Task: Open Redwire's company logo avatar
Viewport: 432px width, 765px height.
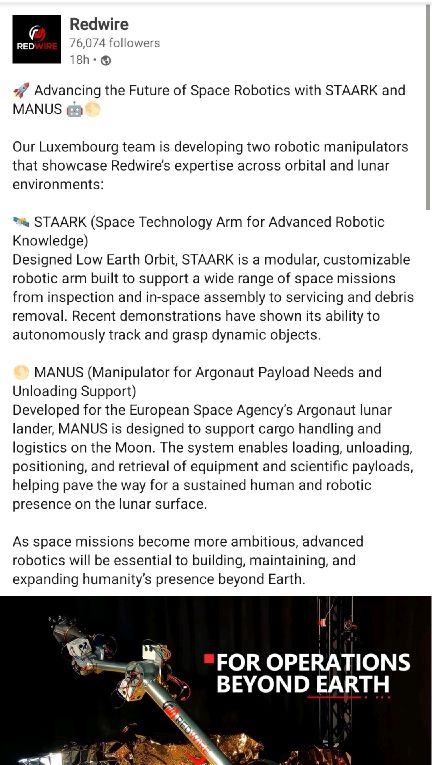Action: [x=37, y=39]
